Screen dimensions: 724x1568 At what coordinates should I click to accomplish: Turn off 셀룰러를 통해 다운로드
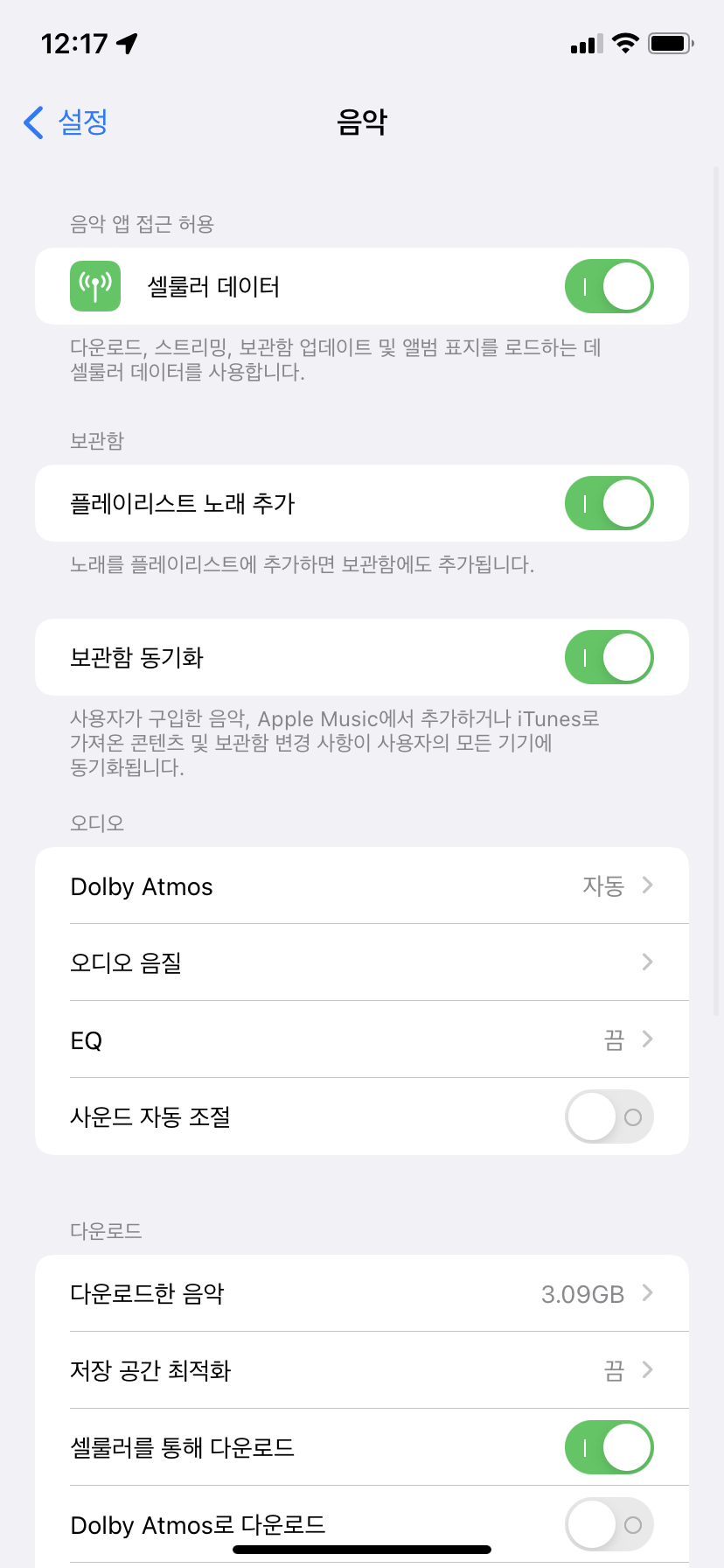click(609, 1447)
